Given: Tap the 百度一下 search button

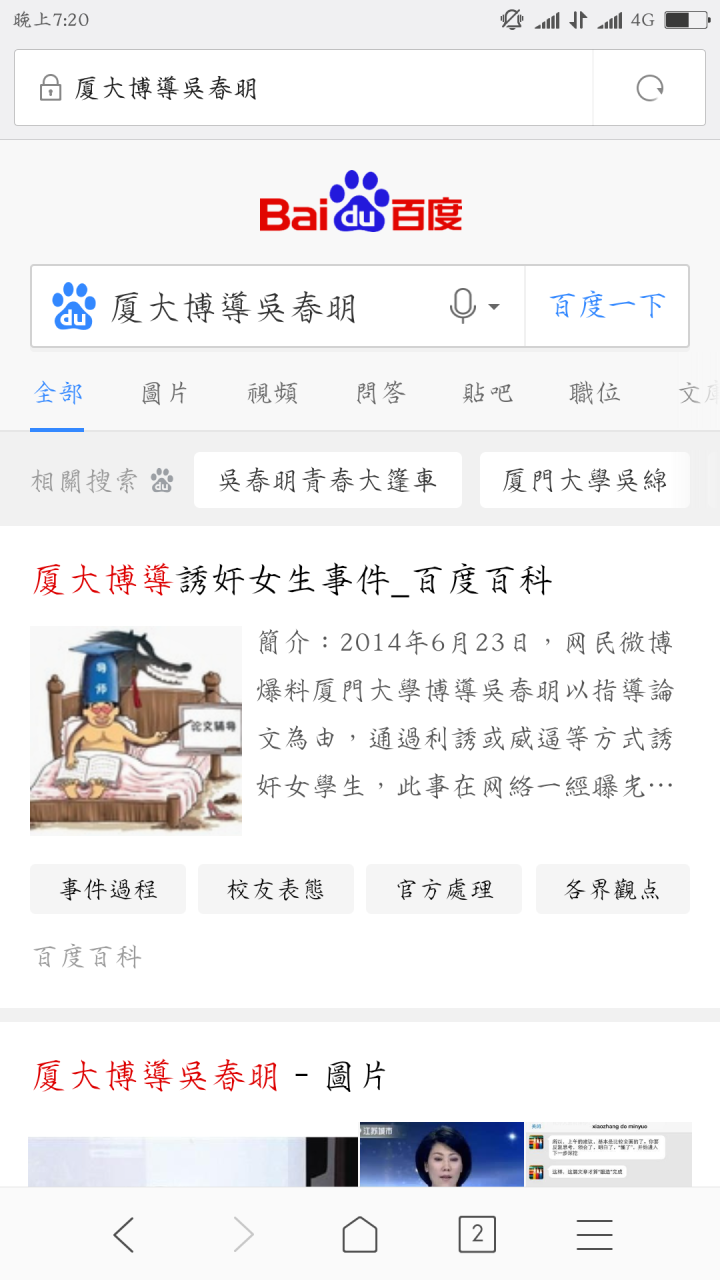Looking at the screenshot, I should click(x=607, y=306).
